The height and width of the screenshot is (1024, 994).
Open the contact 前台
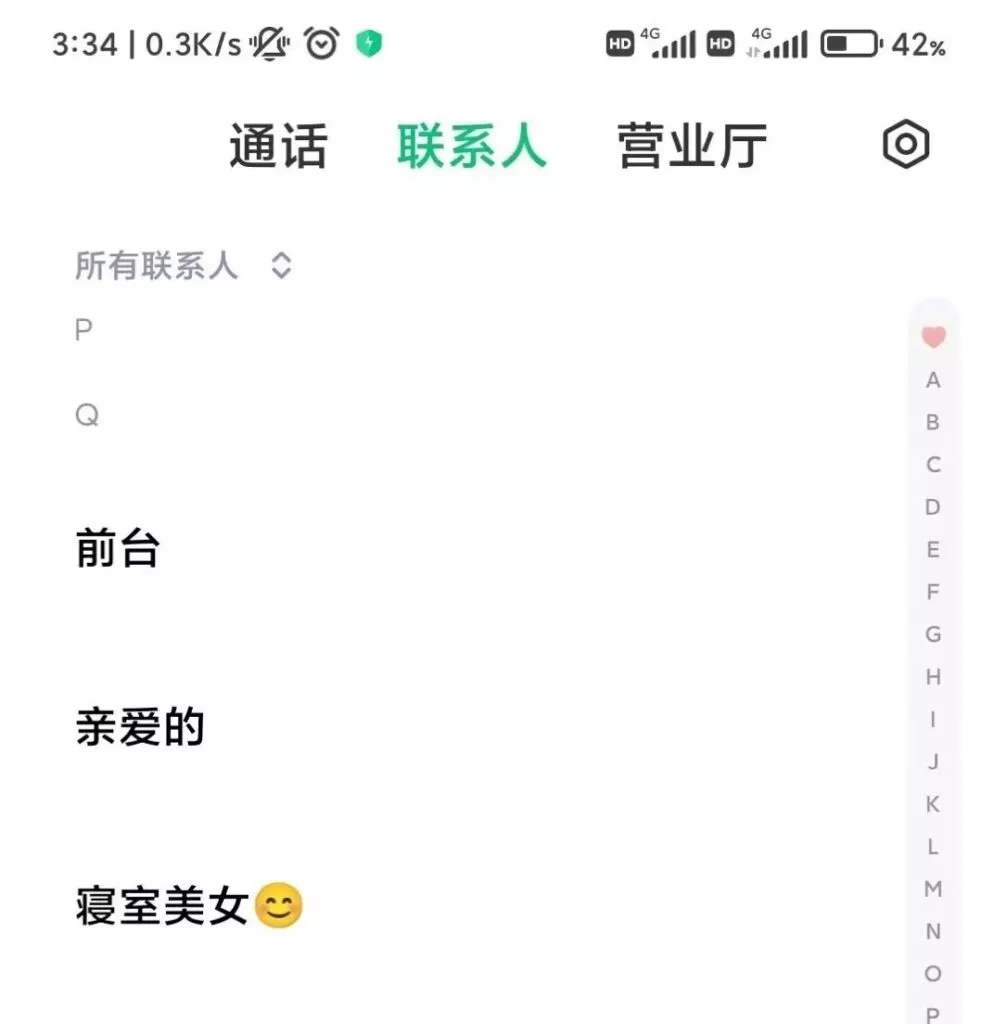[118, 549]
